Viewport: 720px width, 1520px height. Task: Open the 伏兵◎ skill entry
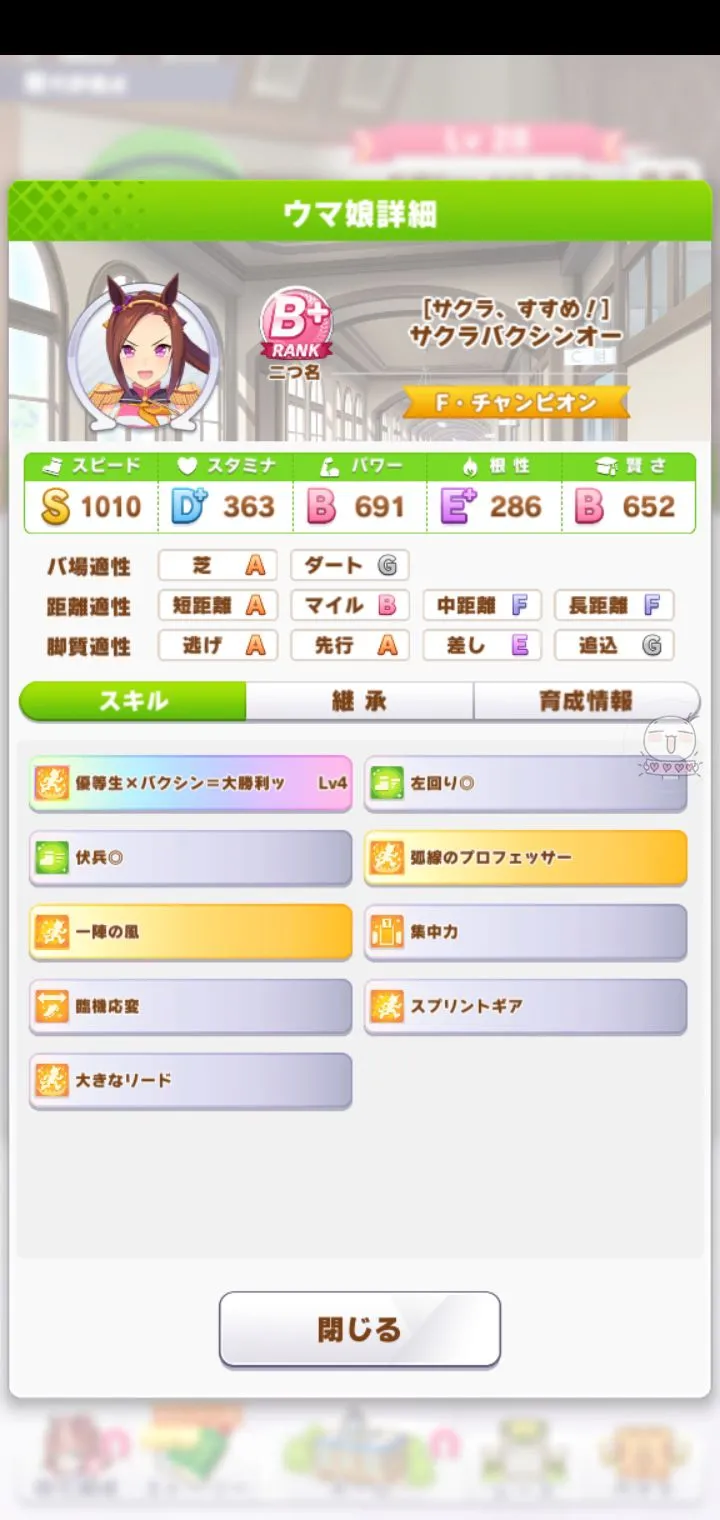pos(190,857)
